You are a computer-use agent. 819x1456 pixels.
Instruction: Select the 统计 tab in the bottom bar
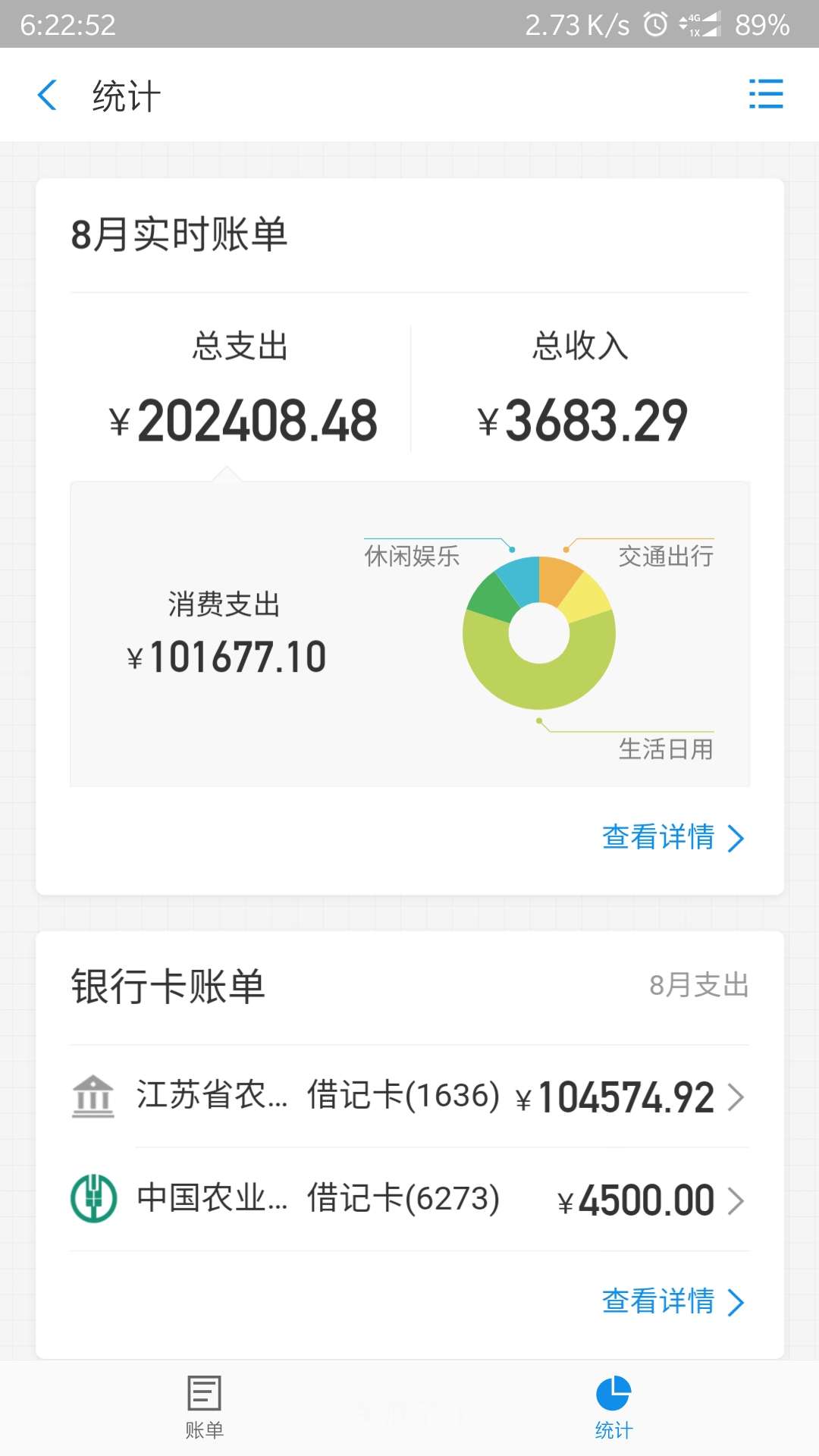(x=613, y=1407)
